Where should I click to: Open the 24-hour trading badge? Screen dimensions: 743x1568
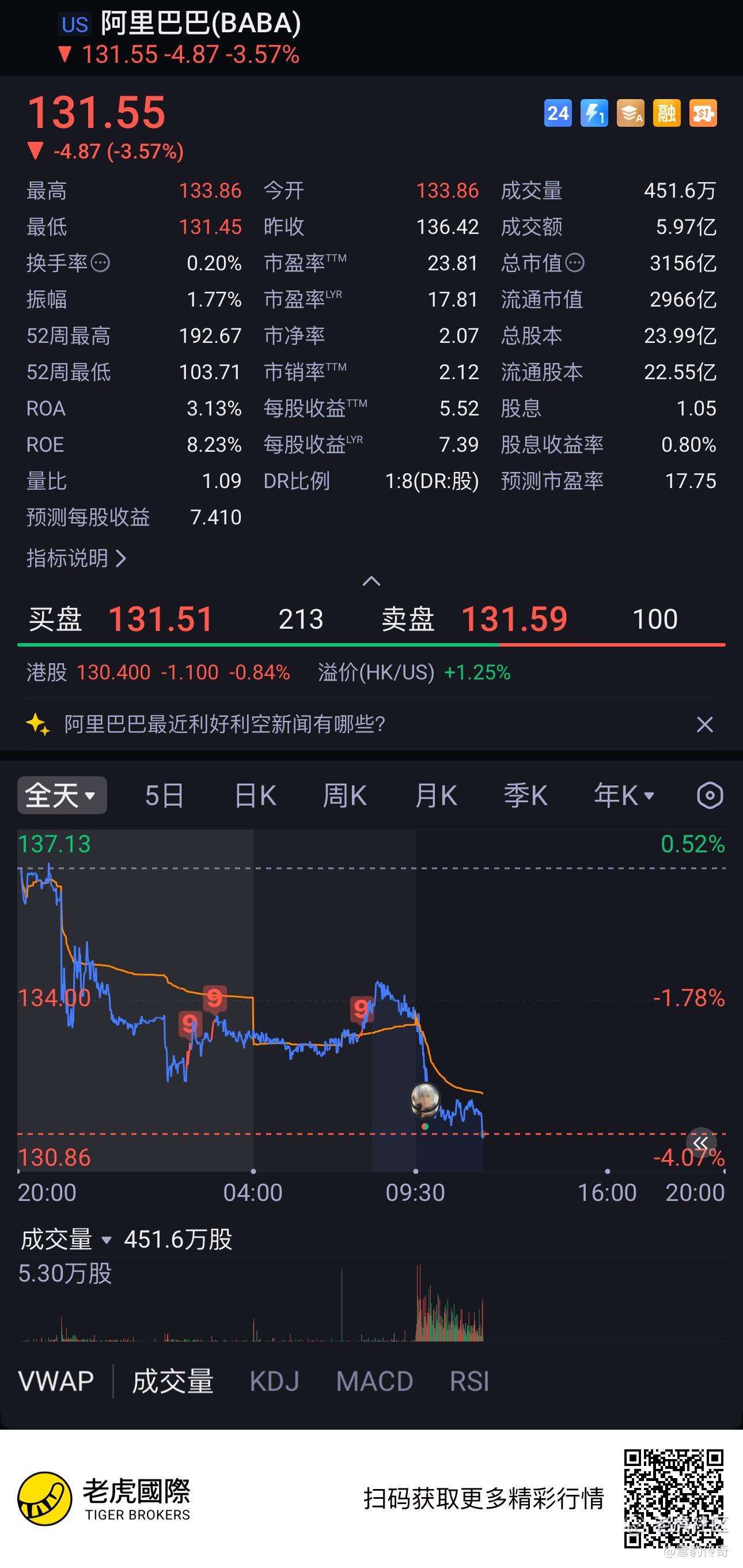pyautogui.click(x=558, y=113)
